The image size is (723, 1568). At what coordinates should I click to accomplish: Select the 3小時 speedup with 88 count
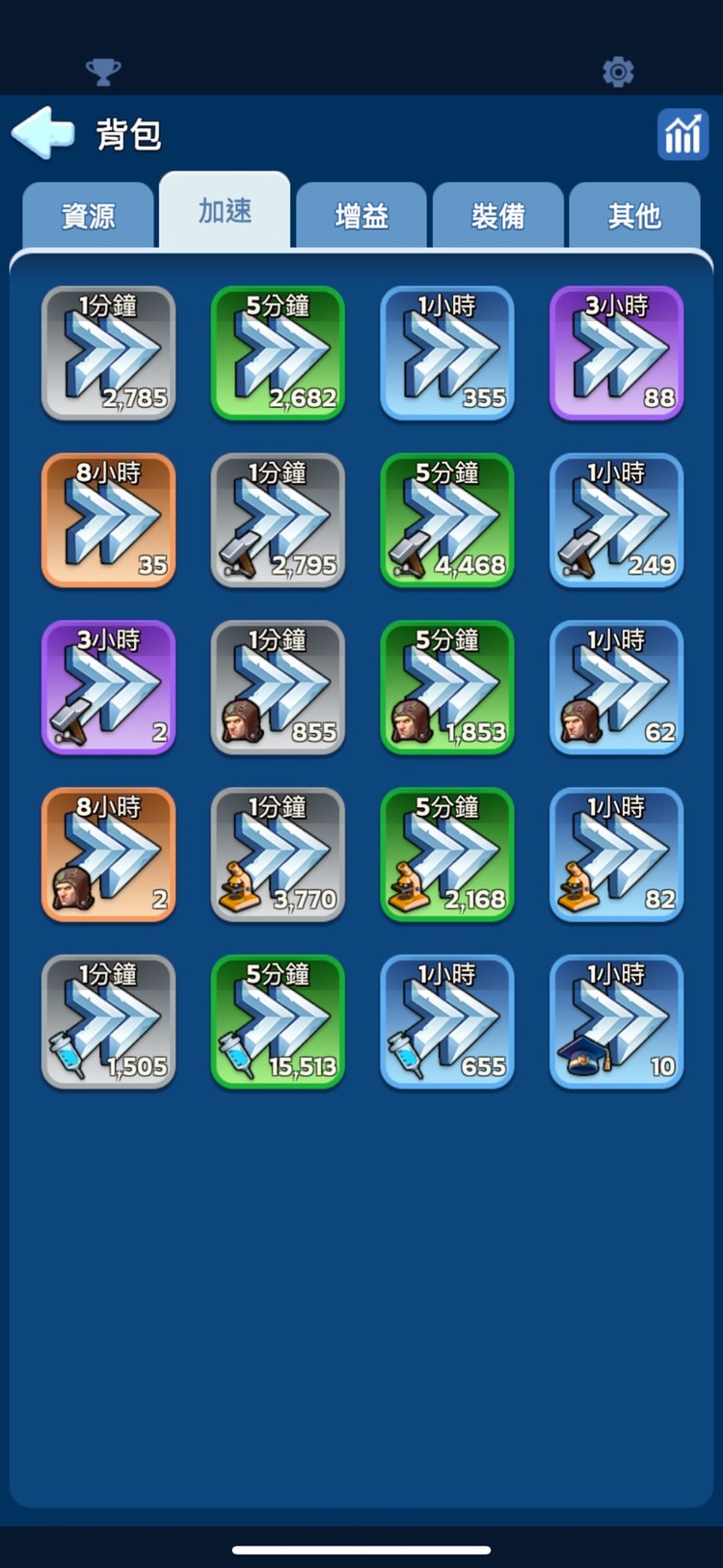pyautogui.click(x=616, y=353)
